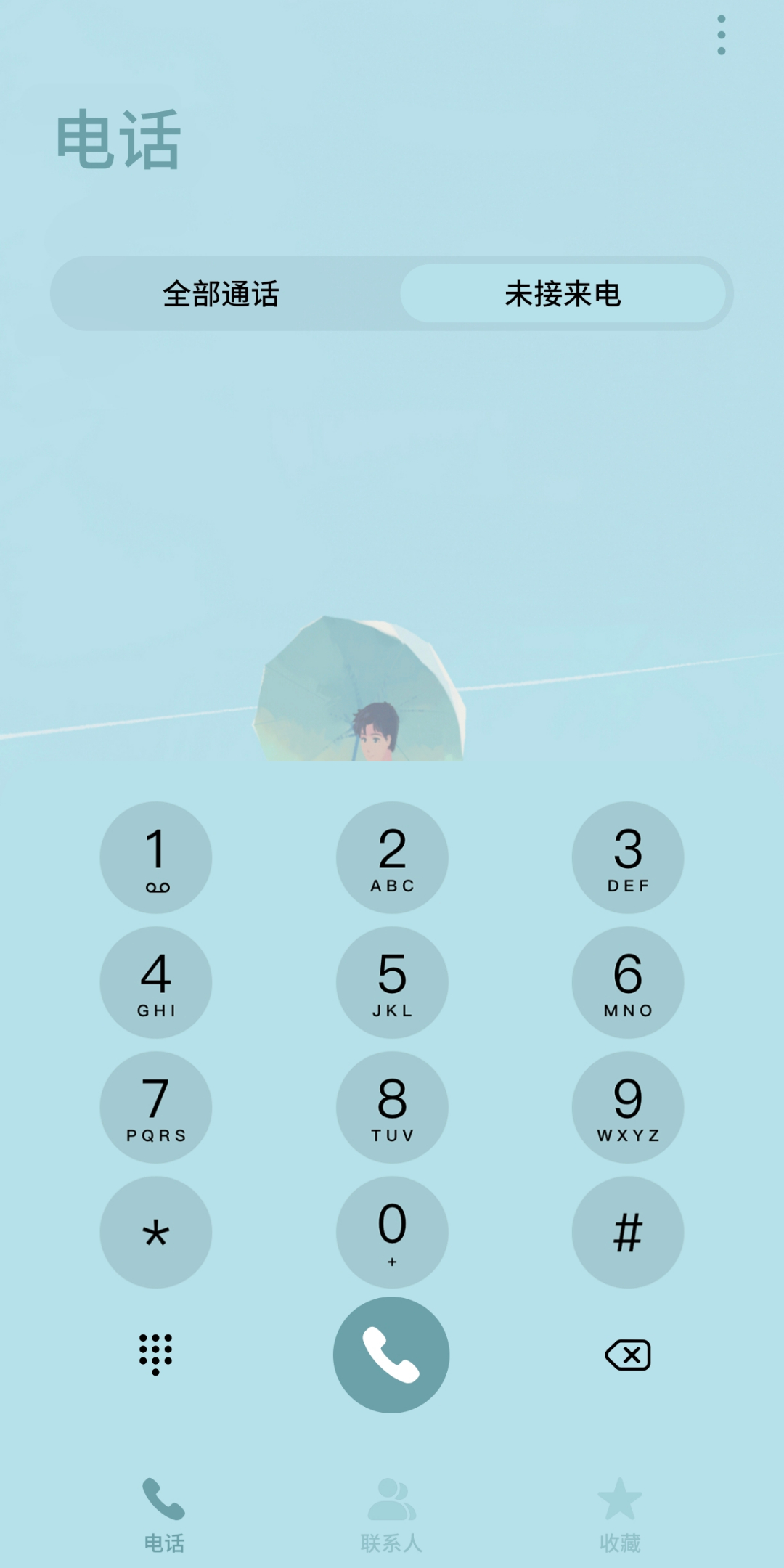Enter digit 9 WXYZ

click(x=628, y=1107)
